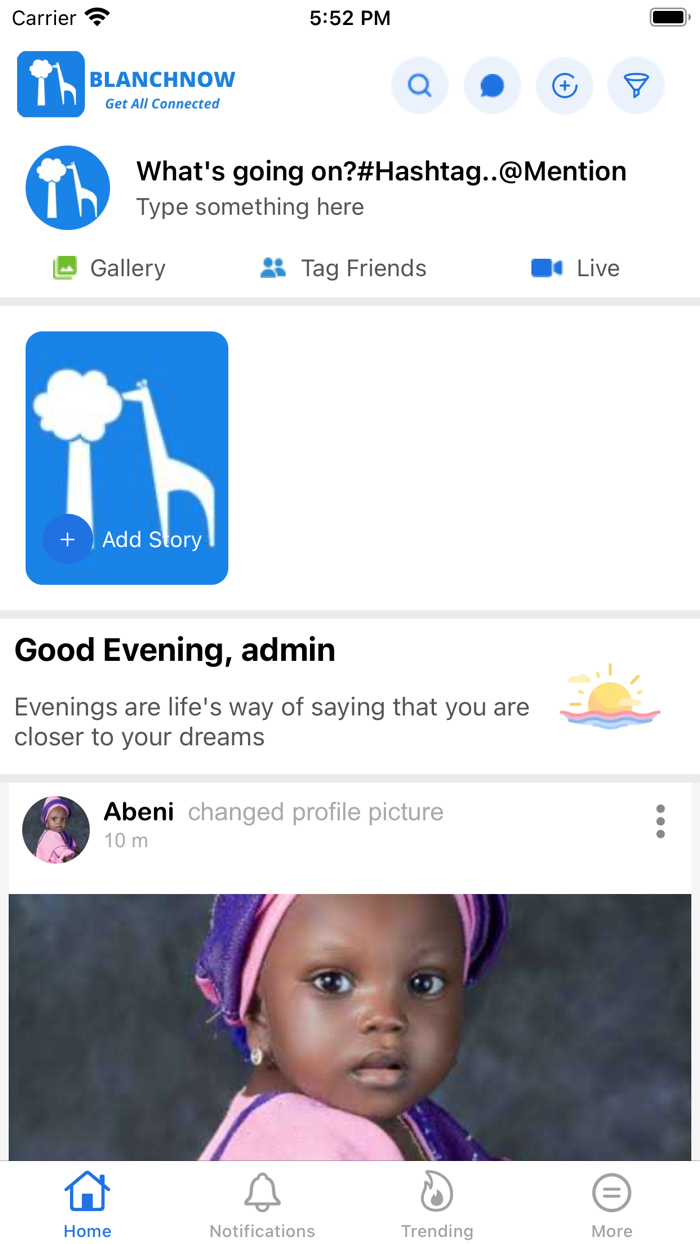Open the search icon in the header
Image resolution: width=700 pixels, height=1244 pixels.
(x=420, y=86)
